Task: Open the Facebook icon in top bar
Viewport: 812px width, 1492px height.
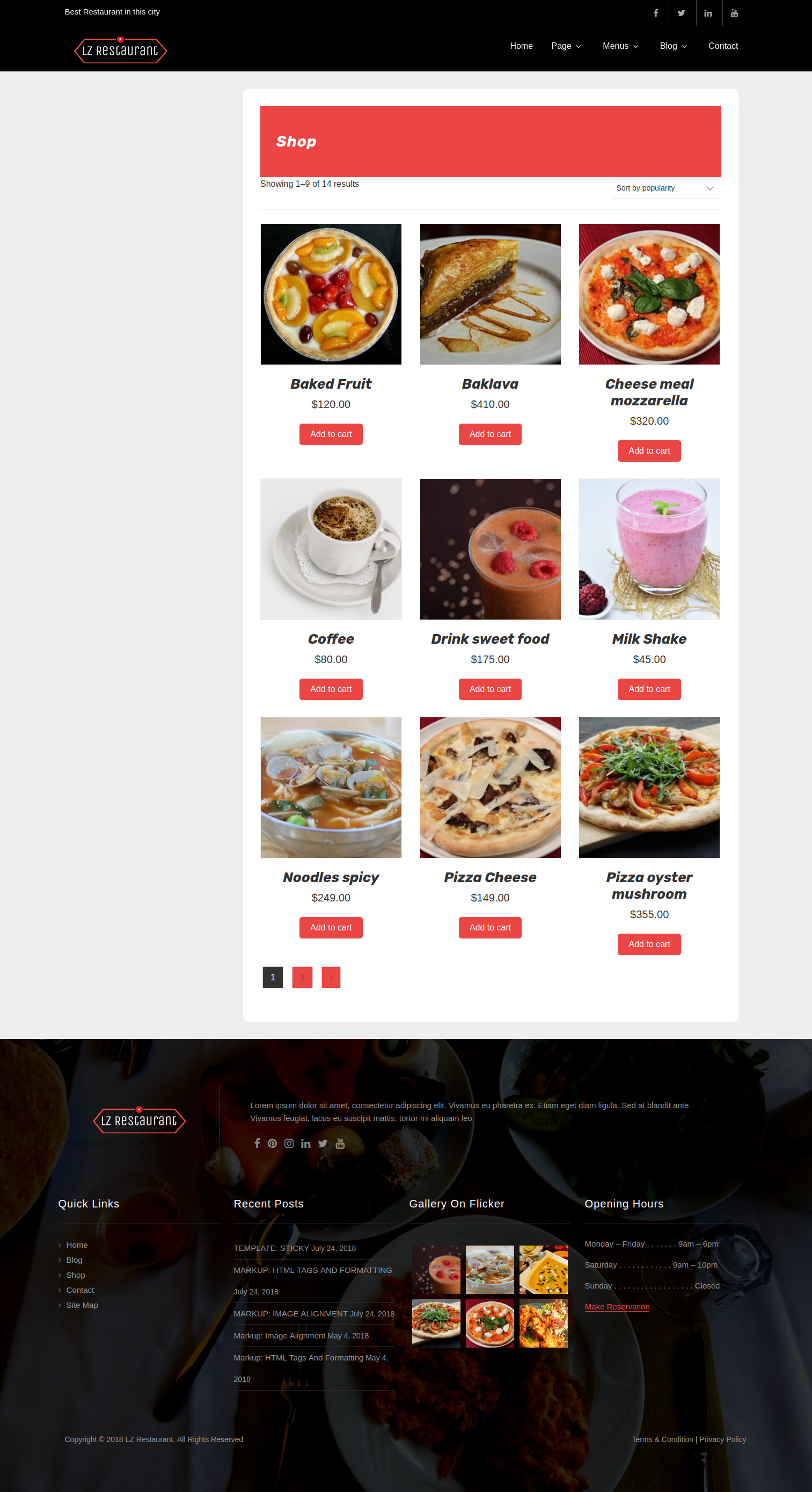Action: (x=656, y=13)
